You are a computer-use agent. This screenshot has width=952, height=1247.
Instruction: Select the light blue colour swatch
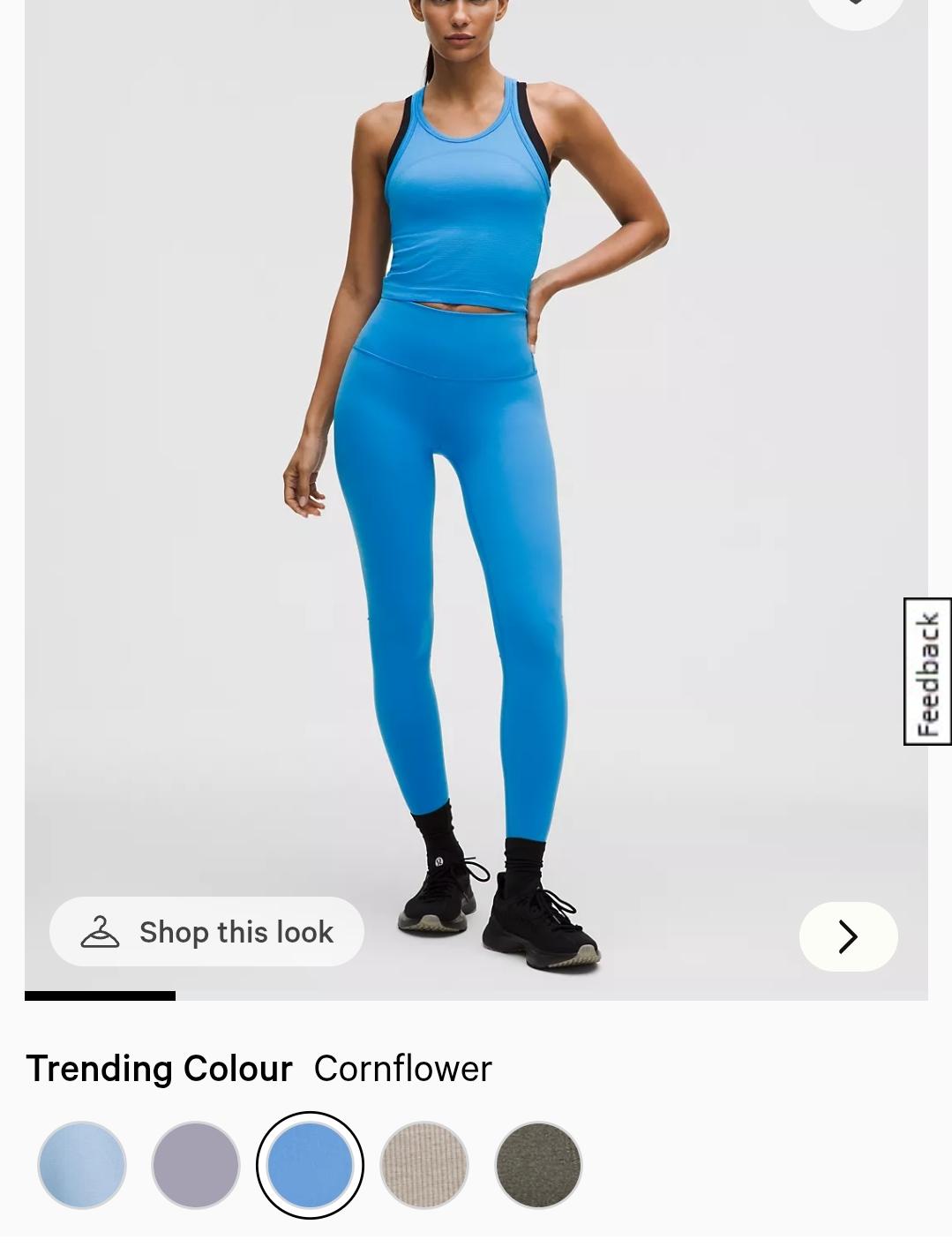tap(82, 1165)
